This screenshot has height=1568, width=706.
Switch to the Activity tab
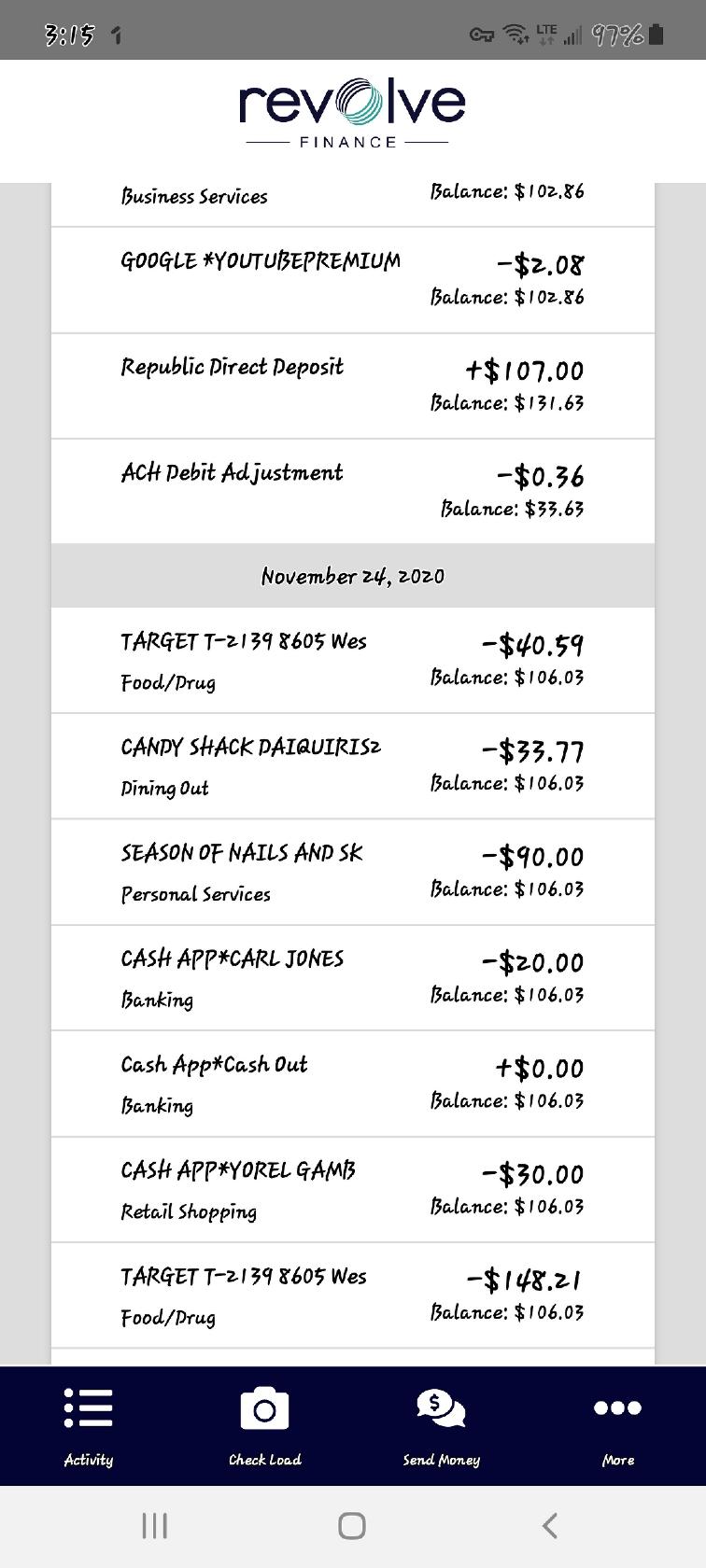click(x=89, y=1426)
